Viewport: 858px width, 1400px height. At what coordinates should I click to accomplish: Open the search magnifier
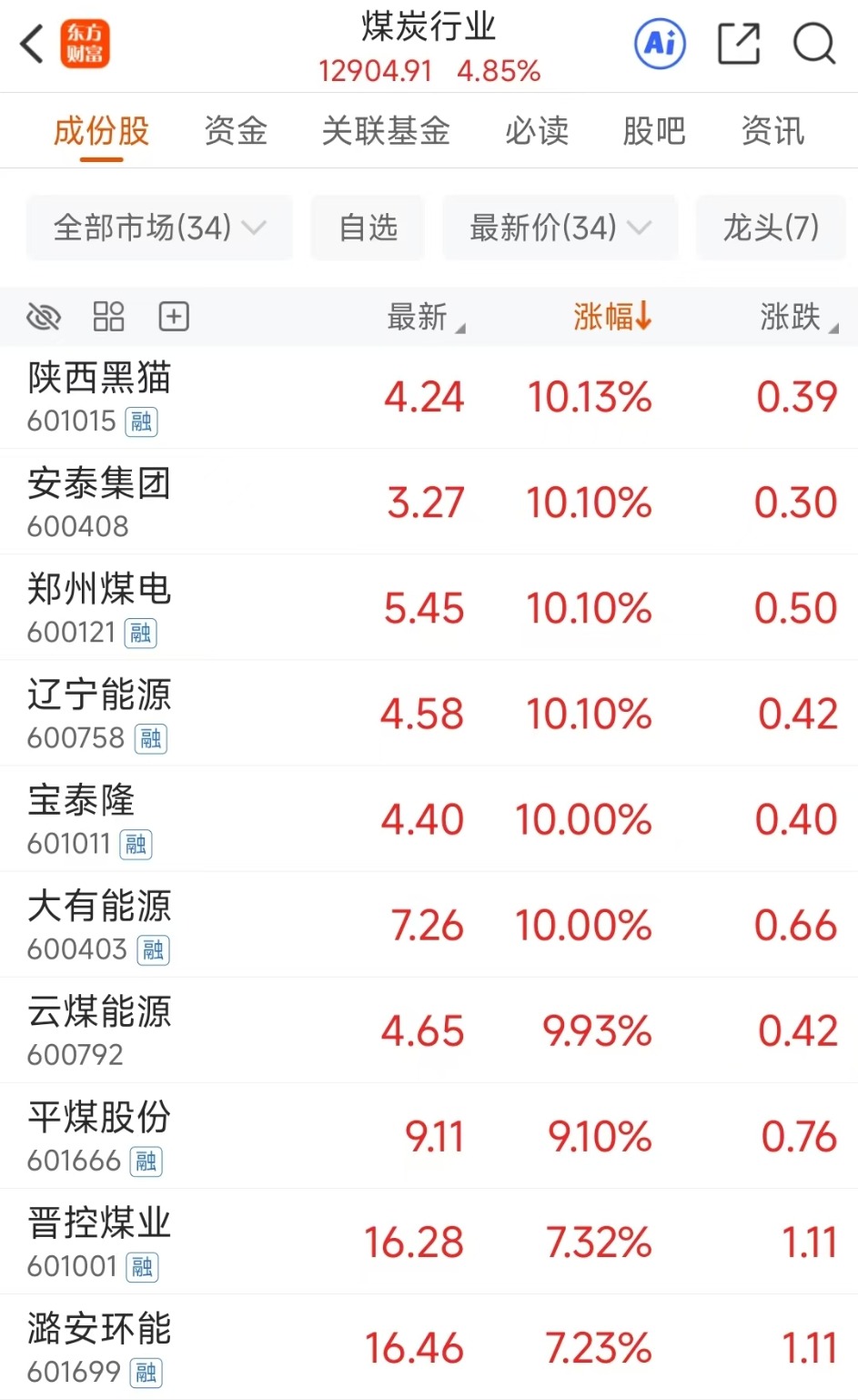[813, 44]
